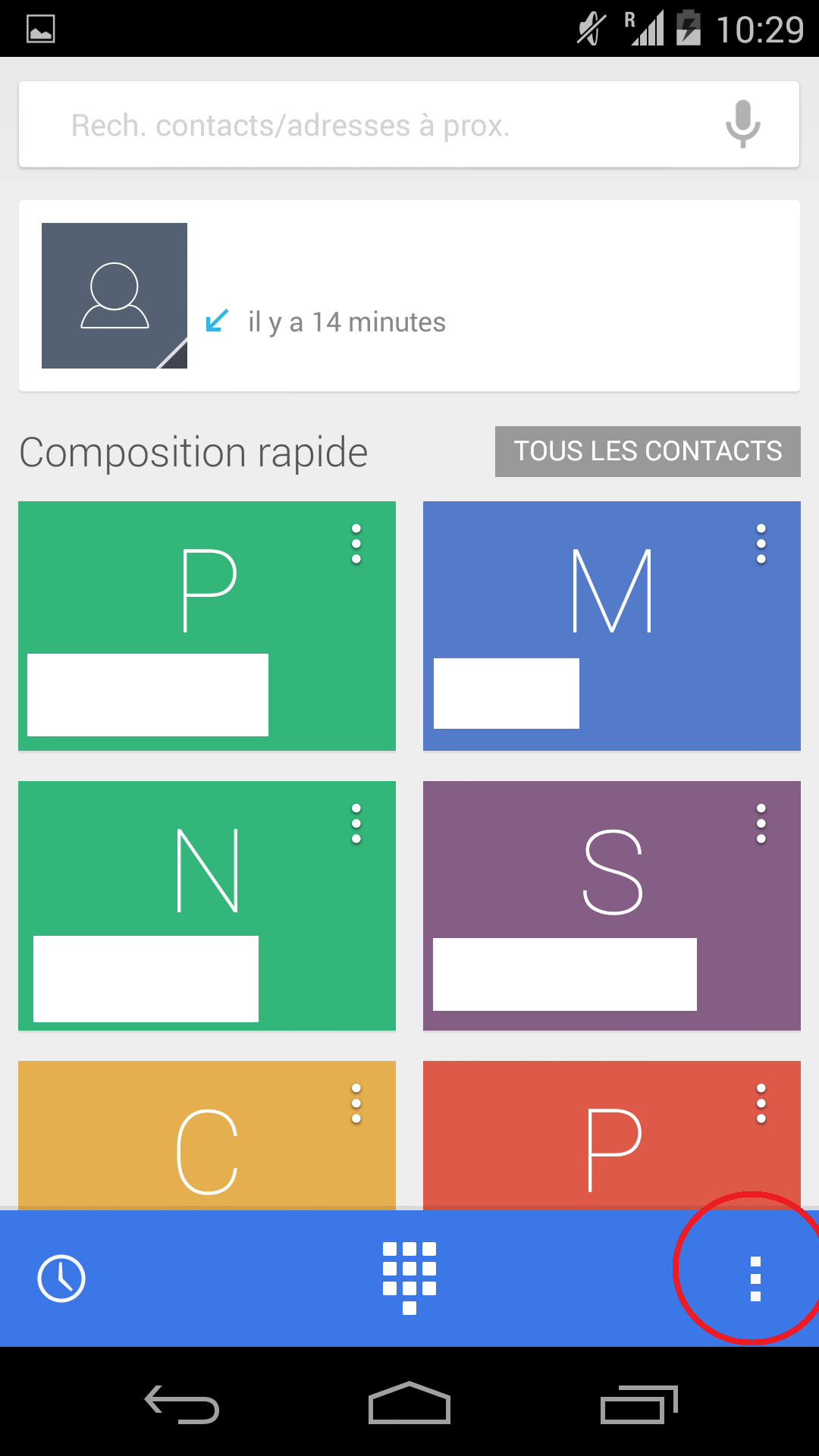
Task: Open options on the N tile
Action: click(356, 824)
